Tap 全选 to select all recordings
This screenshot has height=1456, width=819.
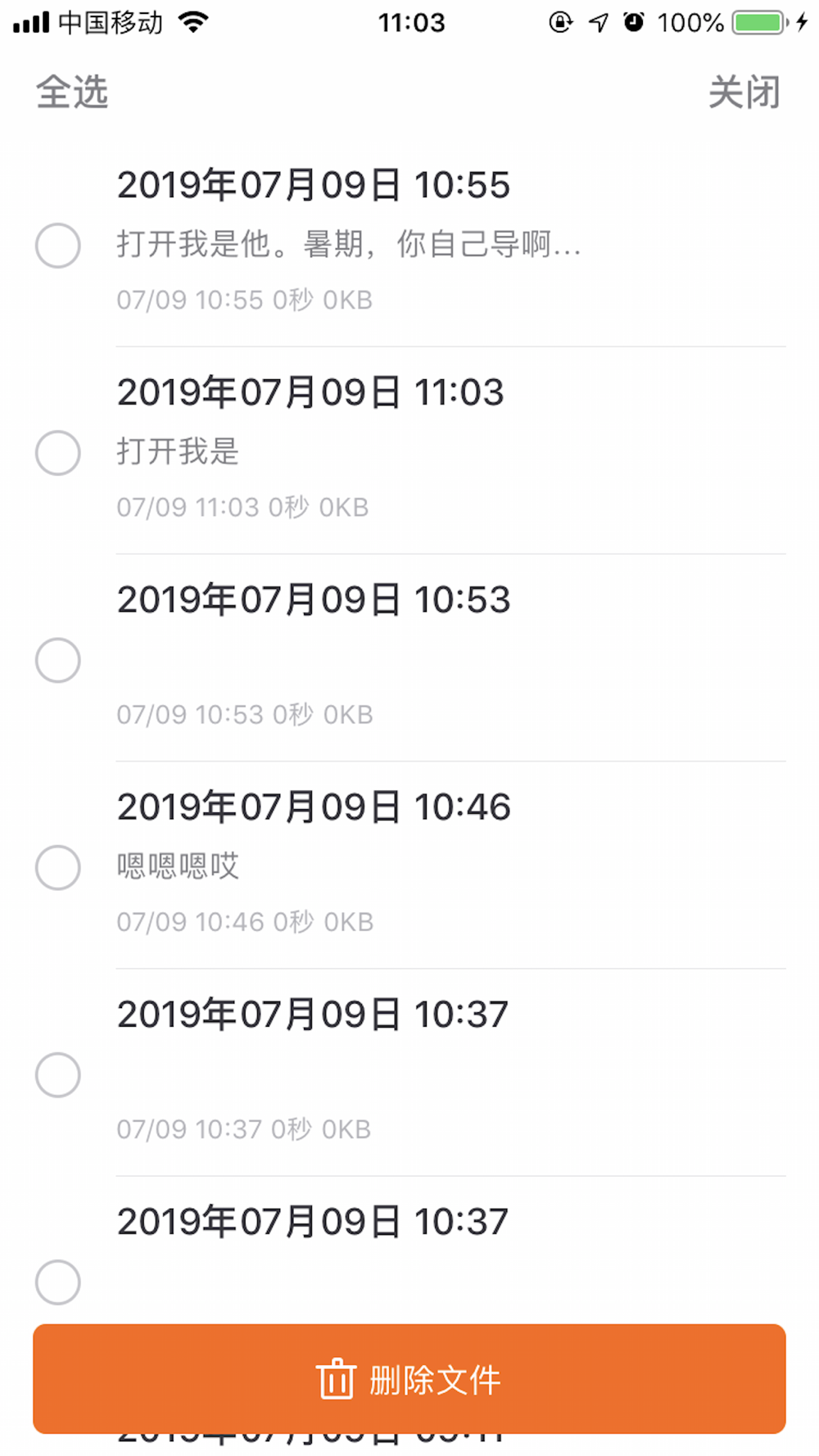[x=72, y=92]
